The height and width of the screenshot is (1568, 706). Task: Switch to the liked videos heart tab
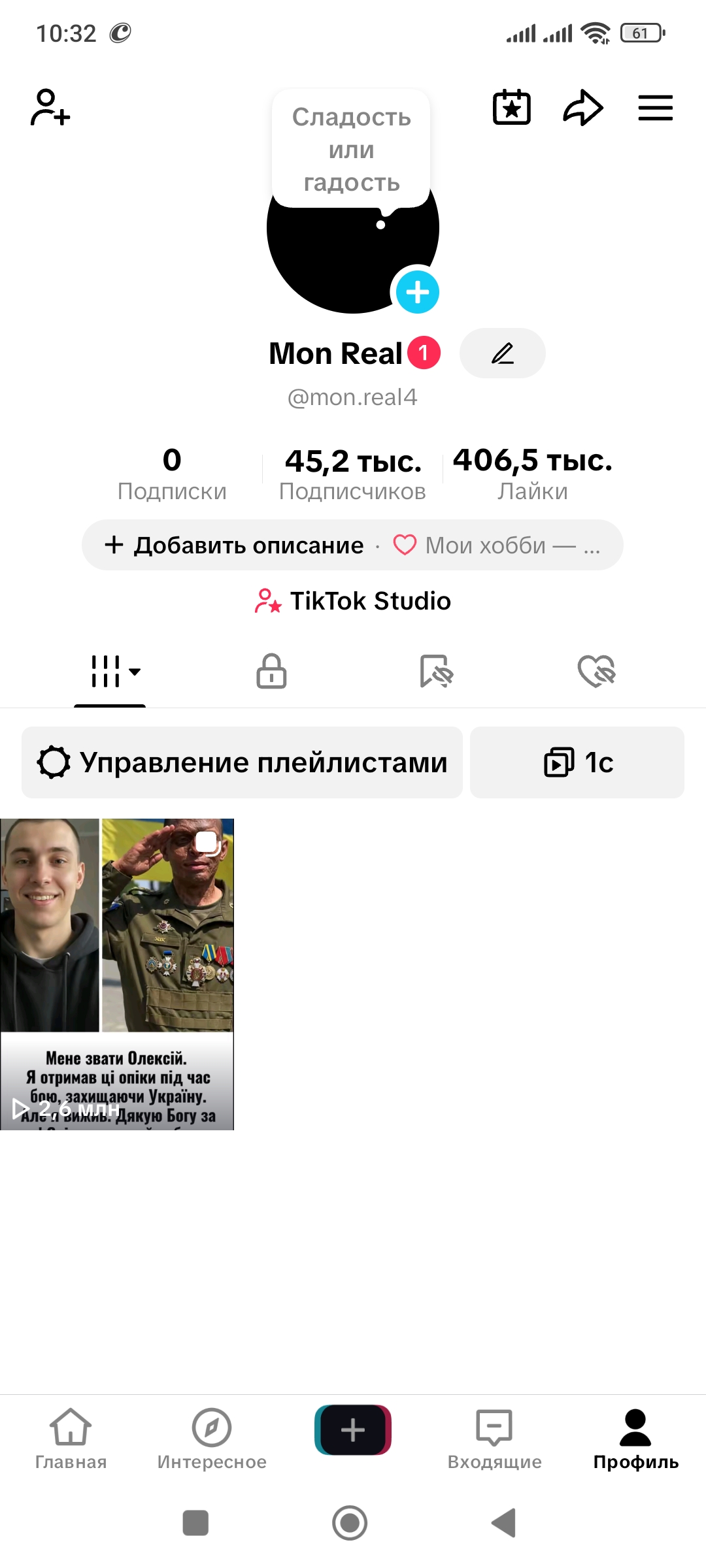click(x=597, y=672)
